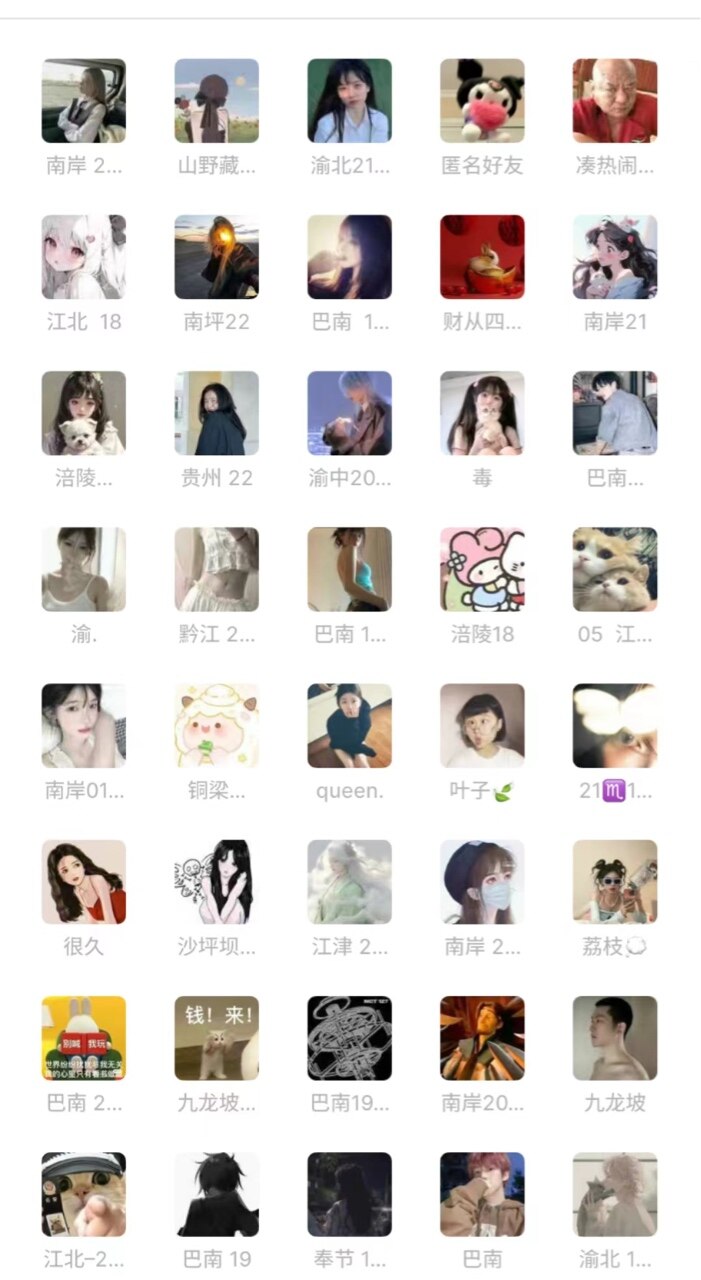The height and width of the screenshot is (1280, 701).
Task: Select the member named 铜梁
Action: click(x=216, y=725)
